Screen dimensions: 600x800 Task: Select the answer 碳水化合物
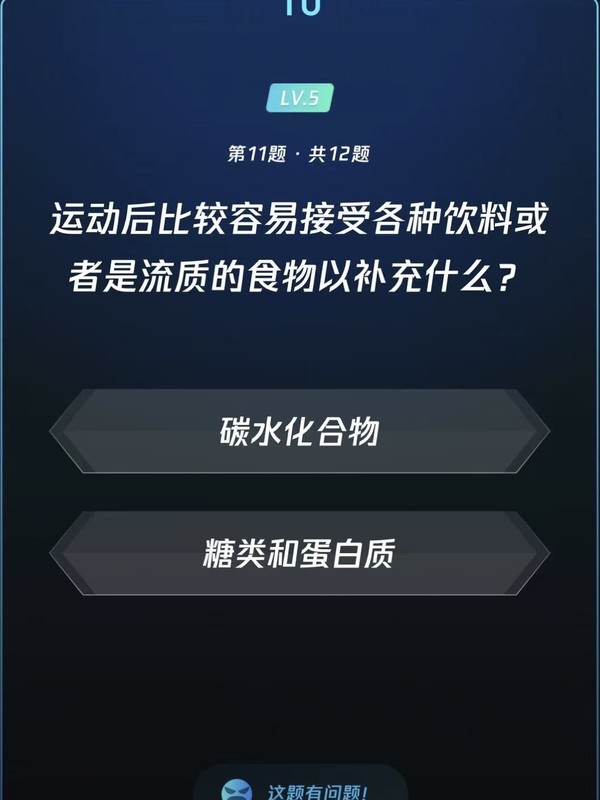pos(300,432)
